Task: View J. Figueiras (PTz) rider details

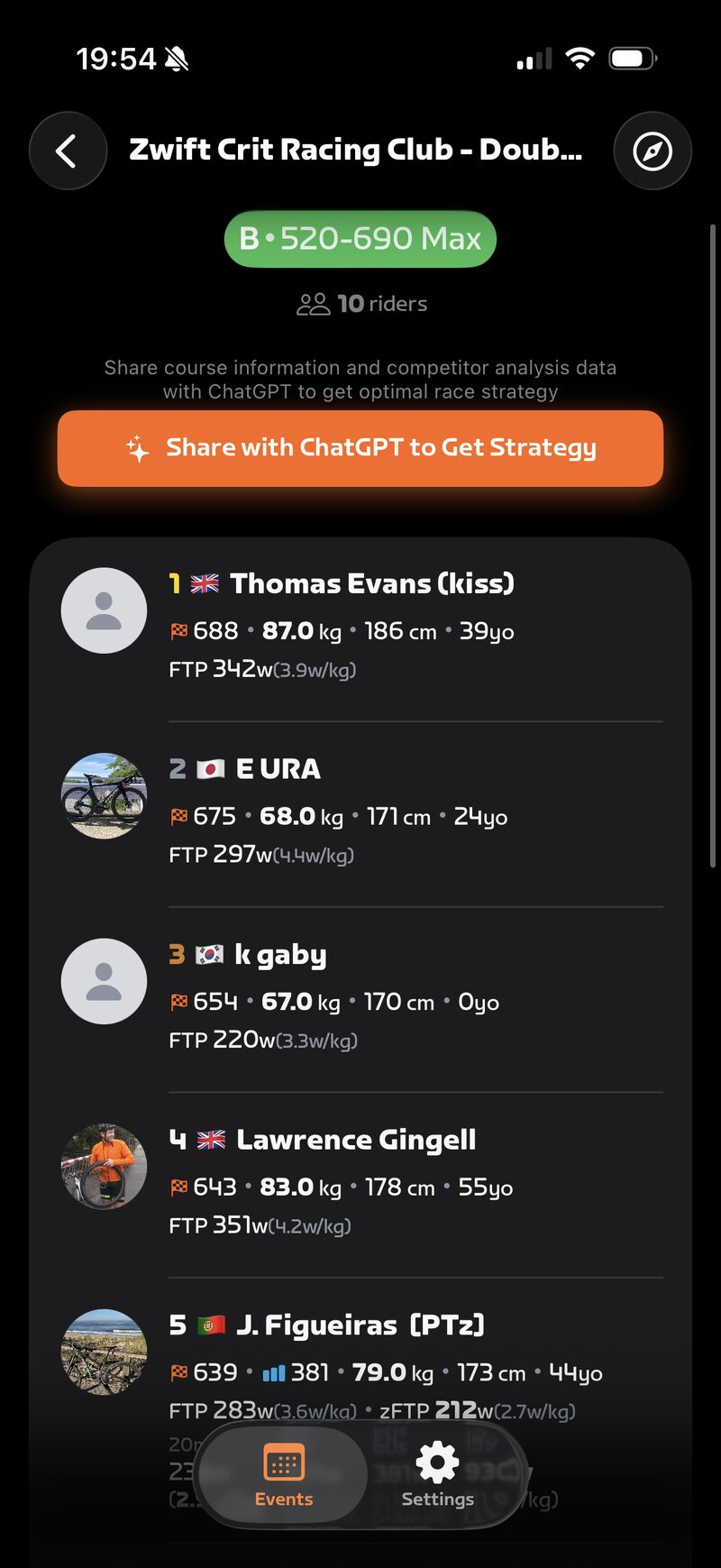Action: coord(360,1325)
